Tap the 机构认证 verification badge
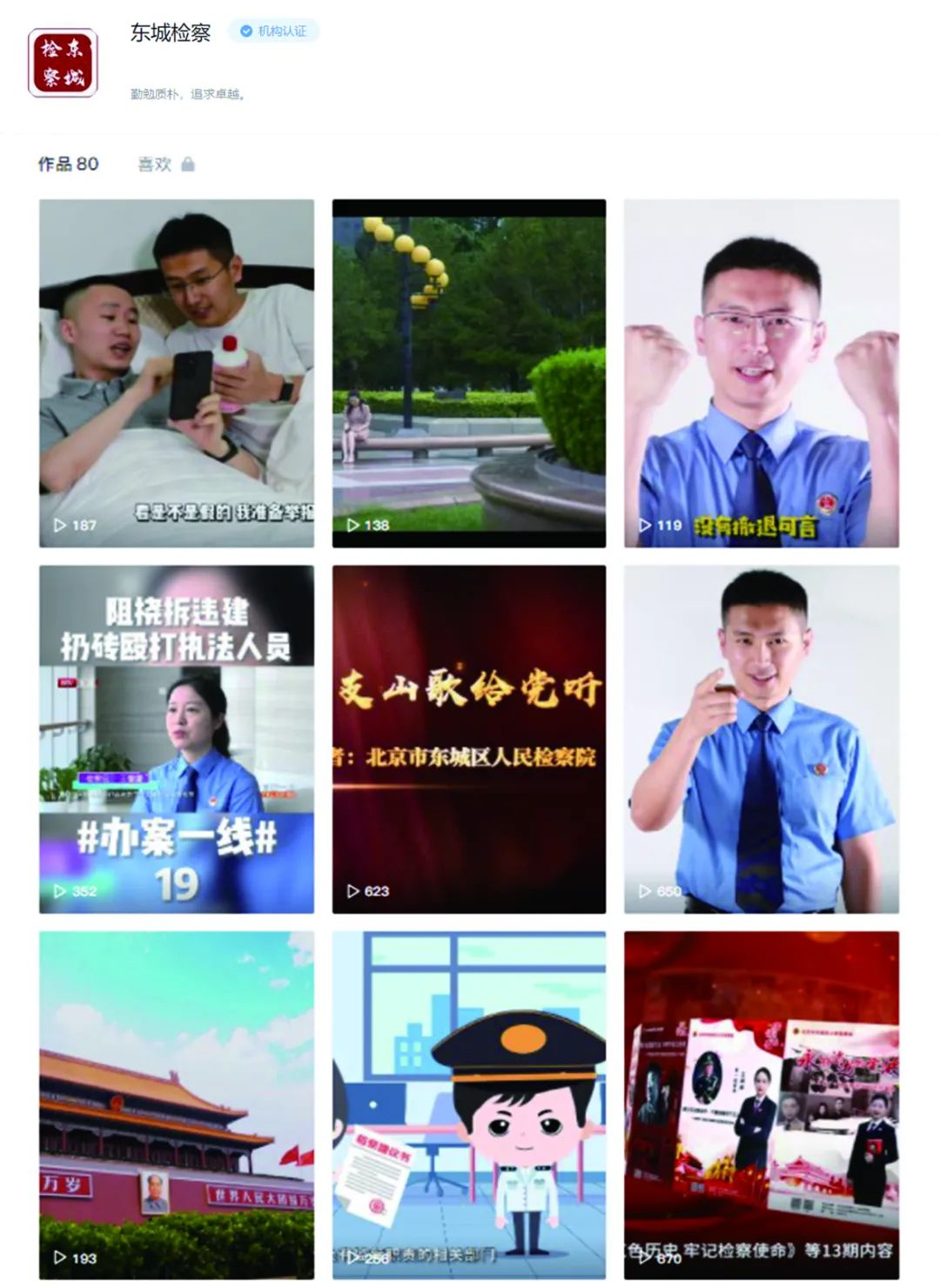 click(x=274, y=31)
